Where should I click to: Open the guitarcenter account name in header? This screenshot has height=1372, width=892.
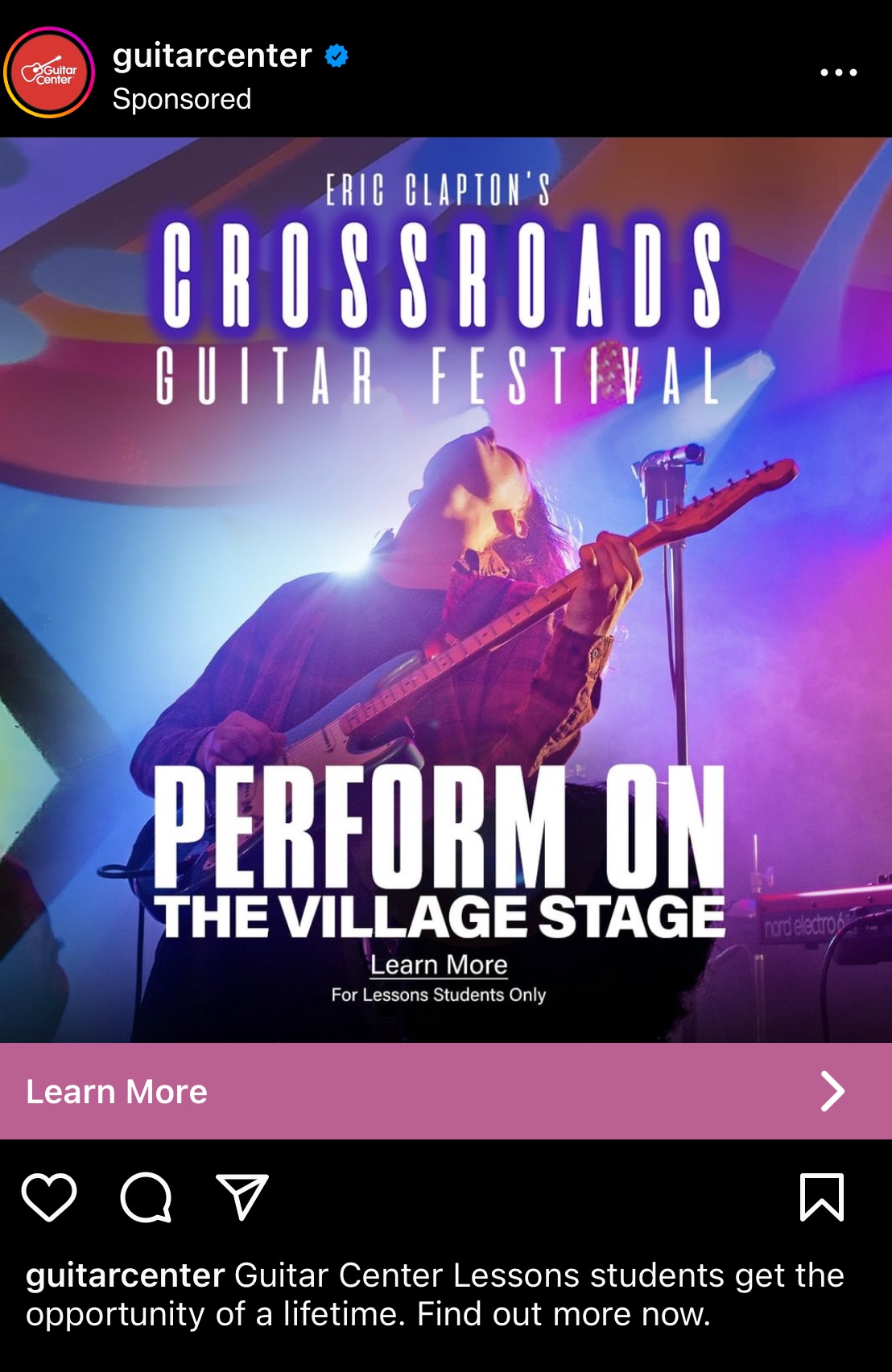[212, 56]
